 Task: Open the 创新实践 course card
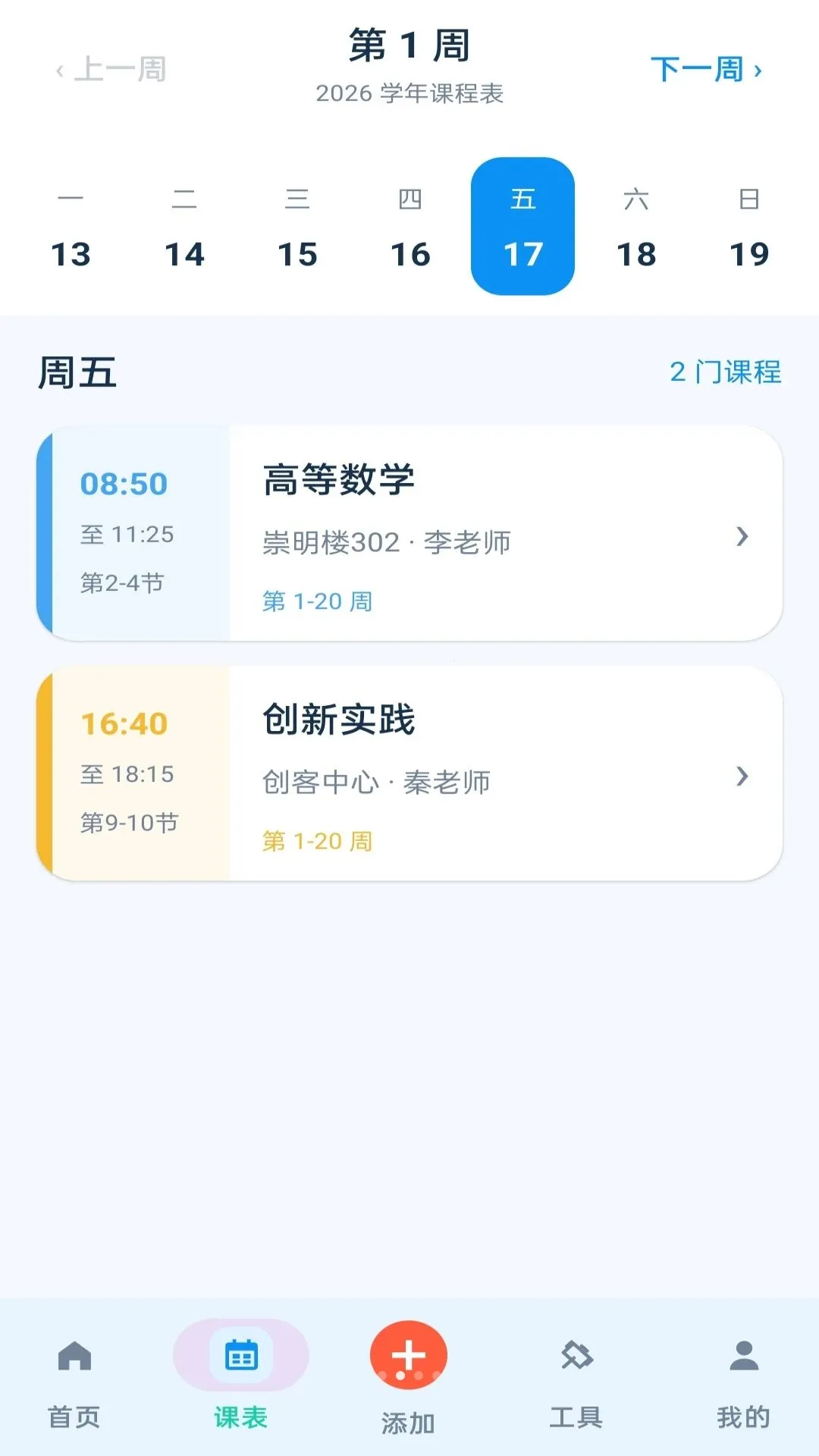click(x=409, y=773)
